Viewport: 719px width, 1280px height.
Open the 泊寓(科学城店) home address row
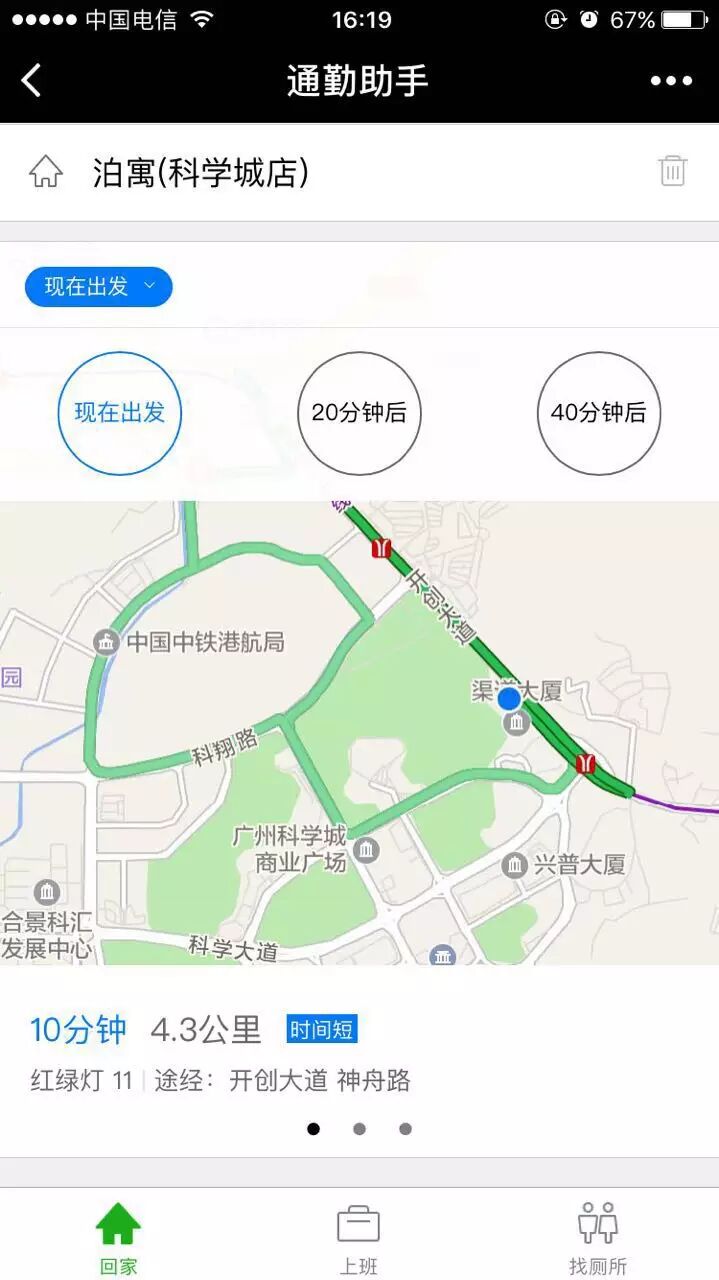click(x=200, y=172)
